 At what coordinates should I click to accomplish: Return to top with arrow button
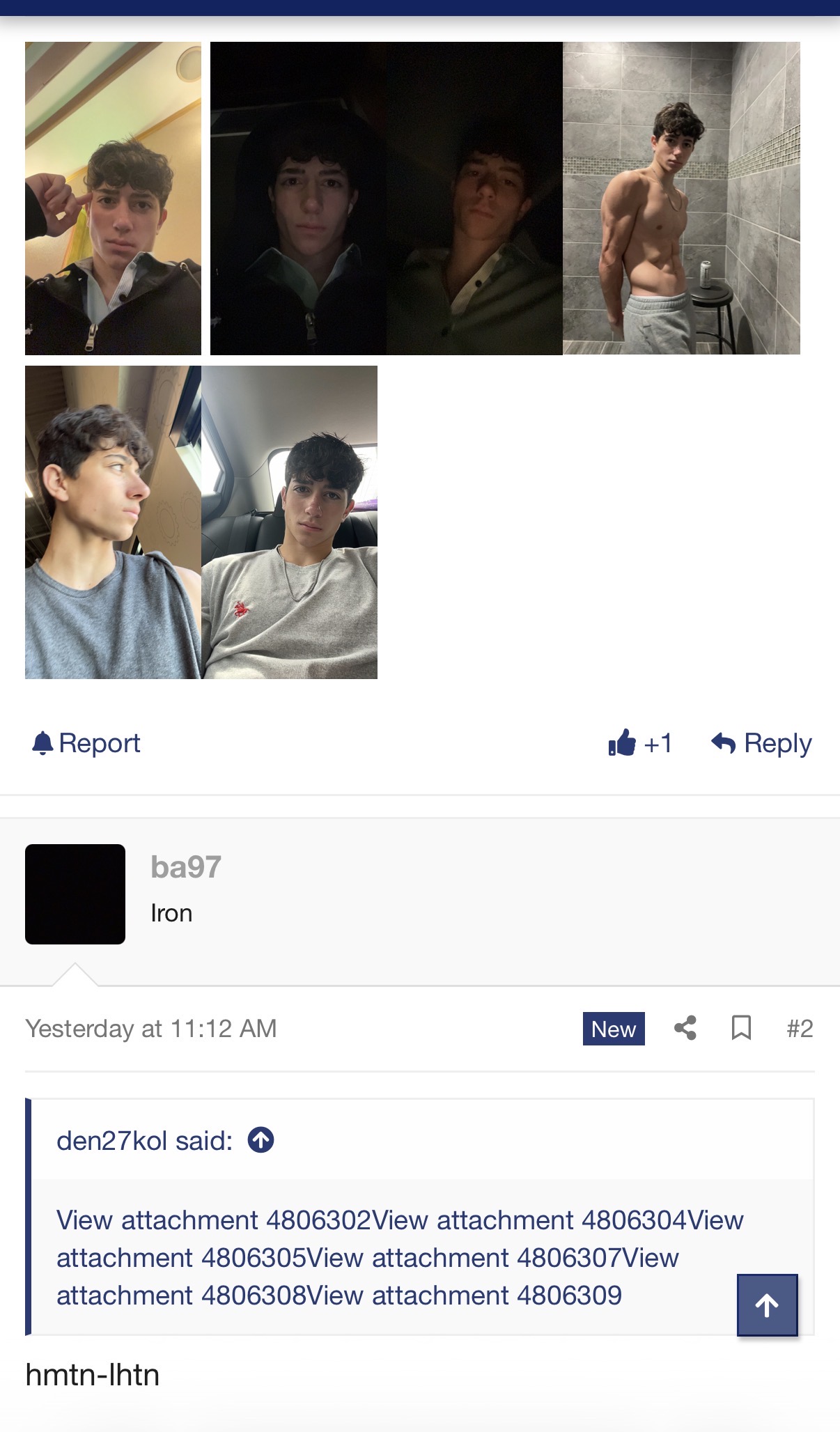(x=767, y=1305)
